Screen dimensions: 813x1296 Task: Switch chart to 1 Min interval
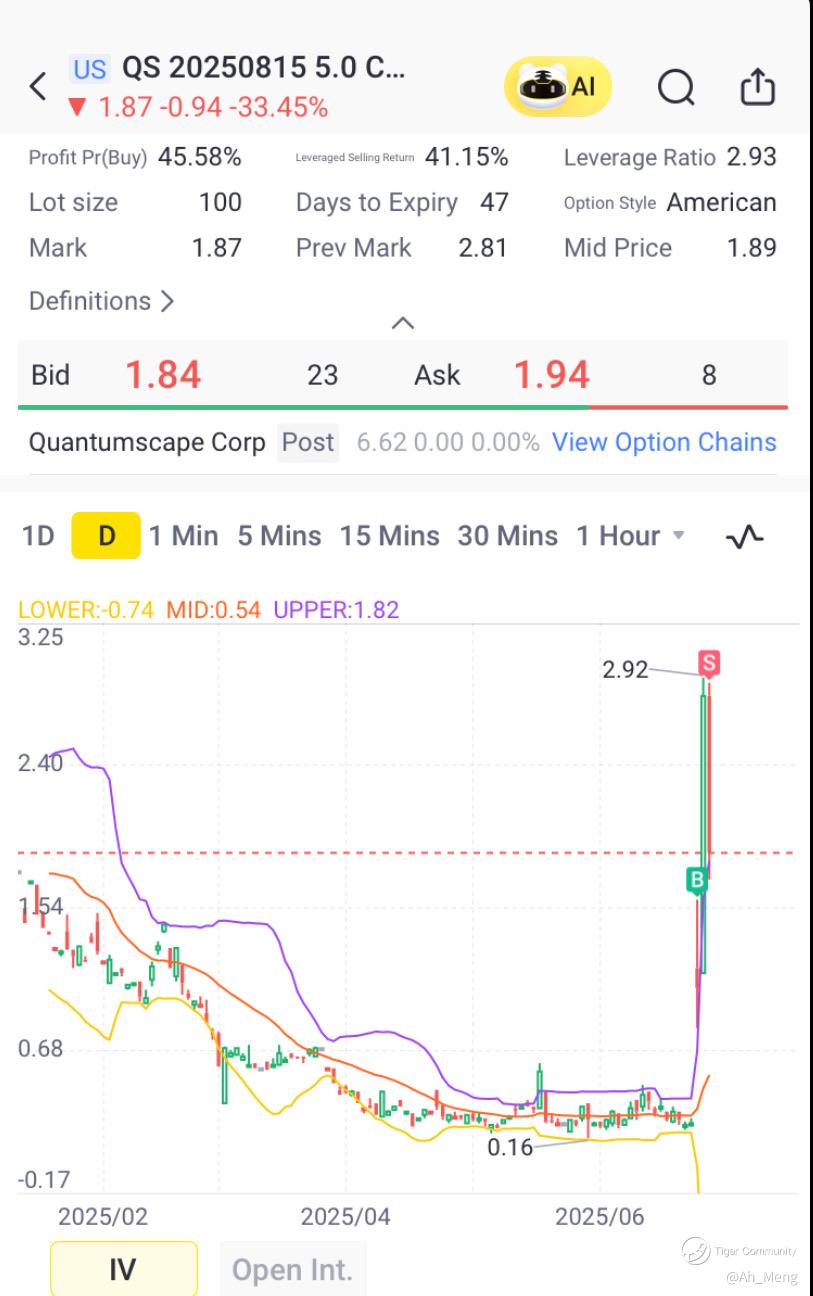[183, 536]
